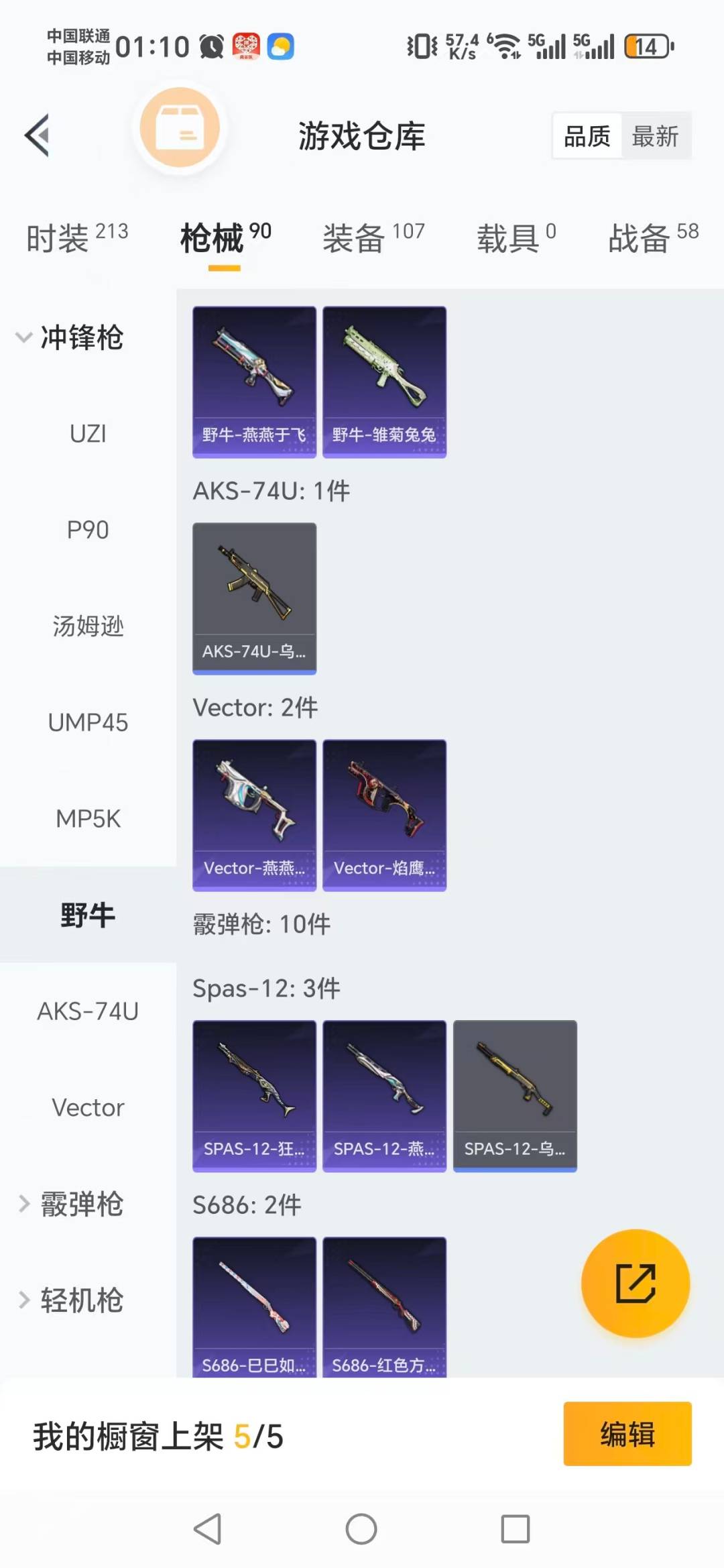724x1568 pixels.
Task: Tap the floating share button
Action: [x=635, y=1283]
